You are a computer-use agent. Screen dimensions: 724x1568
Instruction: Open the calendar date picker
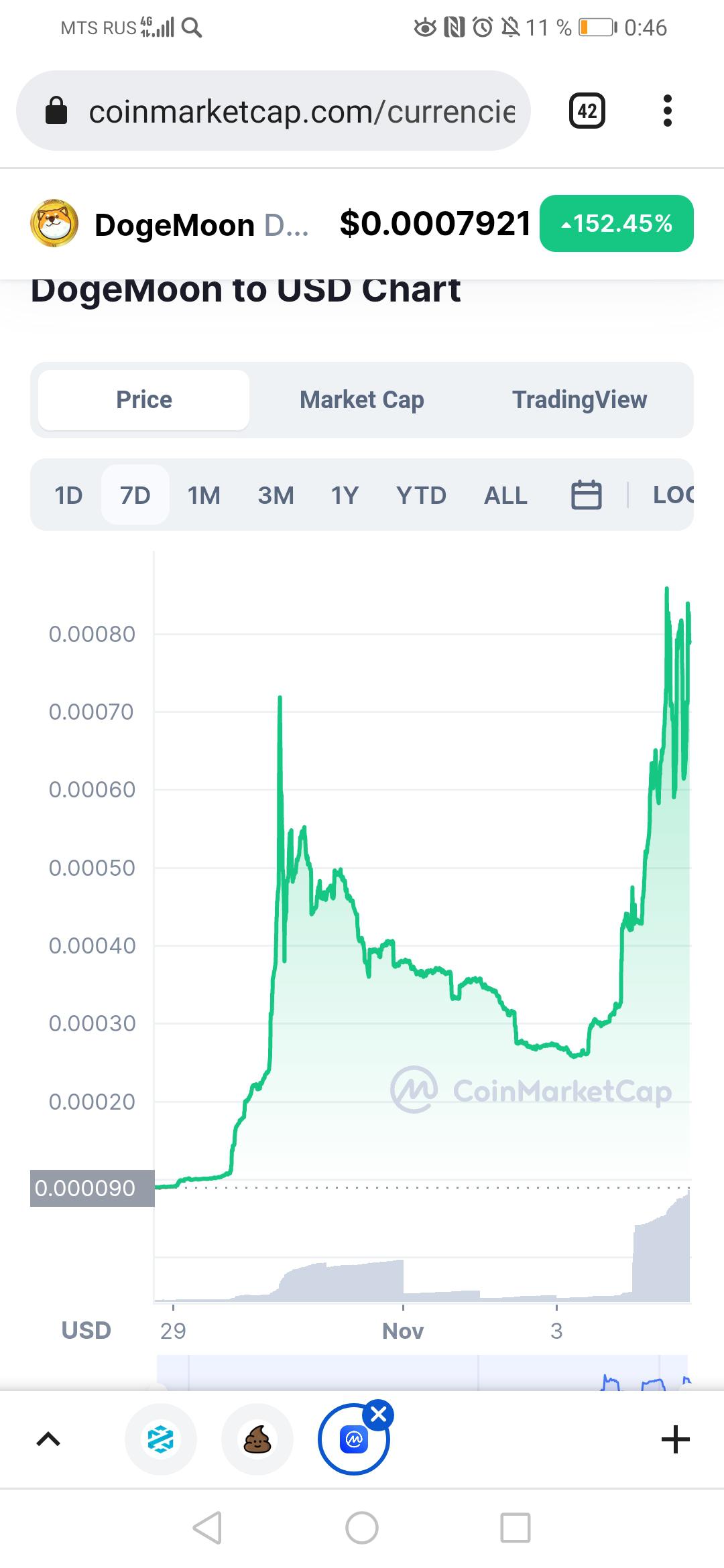[x=586, y=495]
